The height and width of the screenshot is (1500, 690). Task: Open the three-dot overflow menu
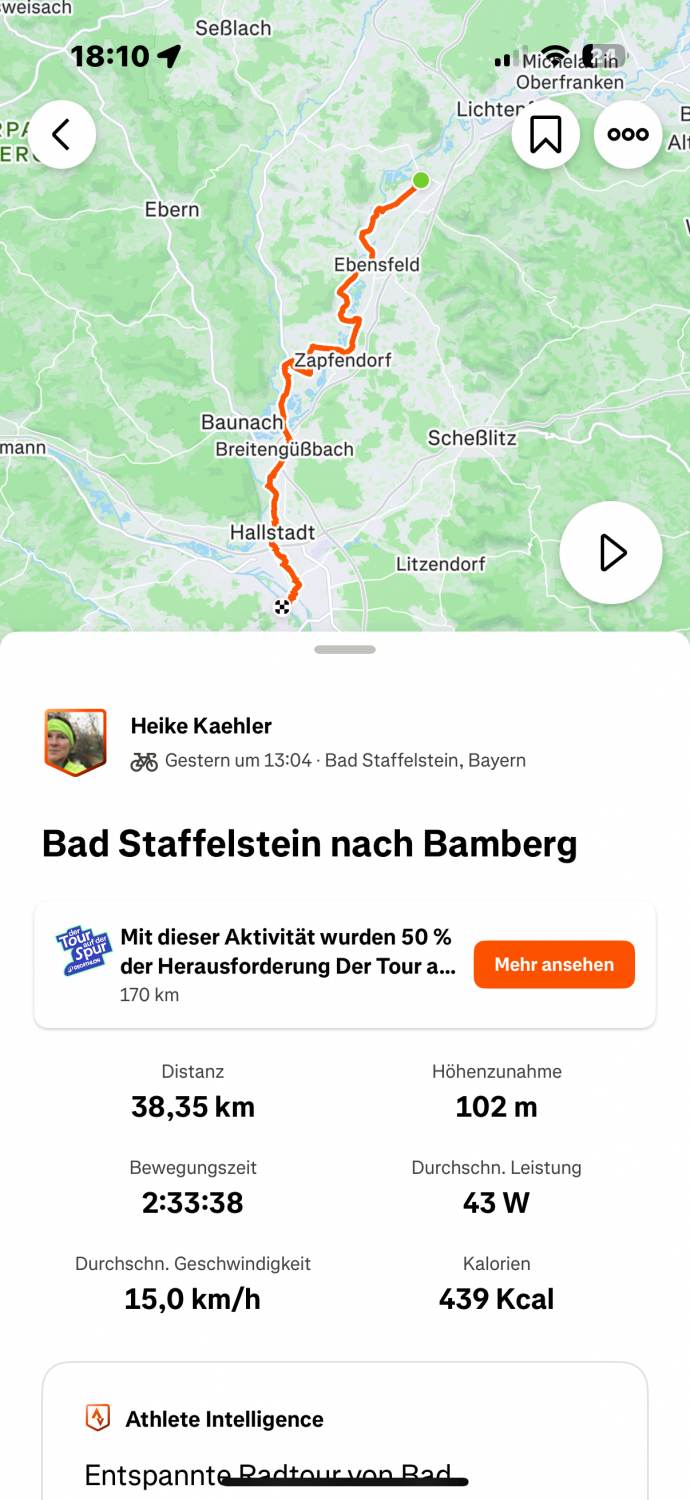628,134
